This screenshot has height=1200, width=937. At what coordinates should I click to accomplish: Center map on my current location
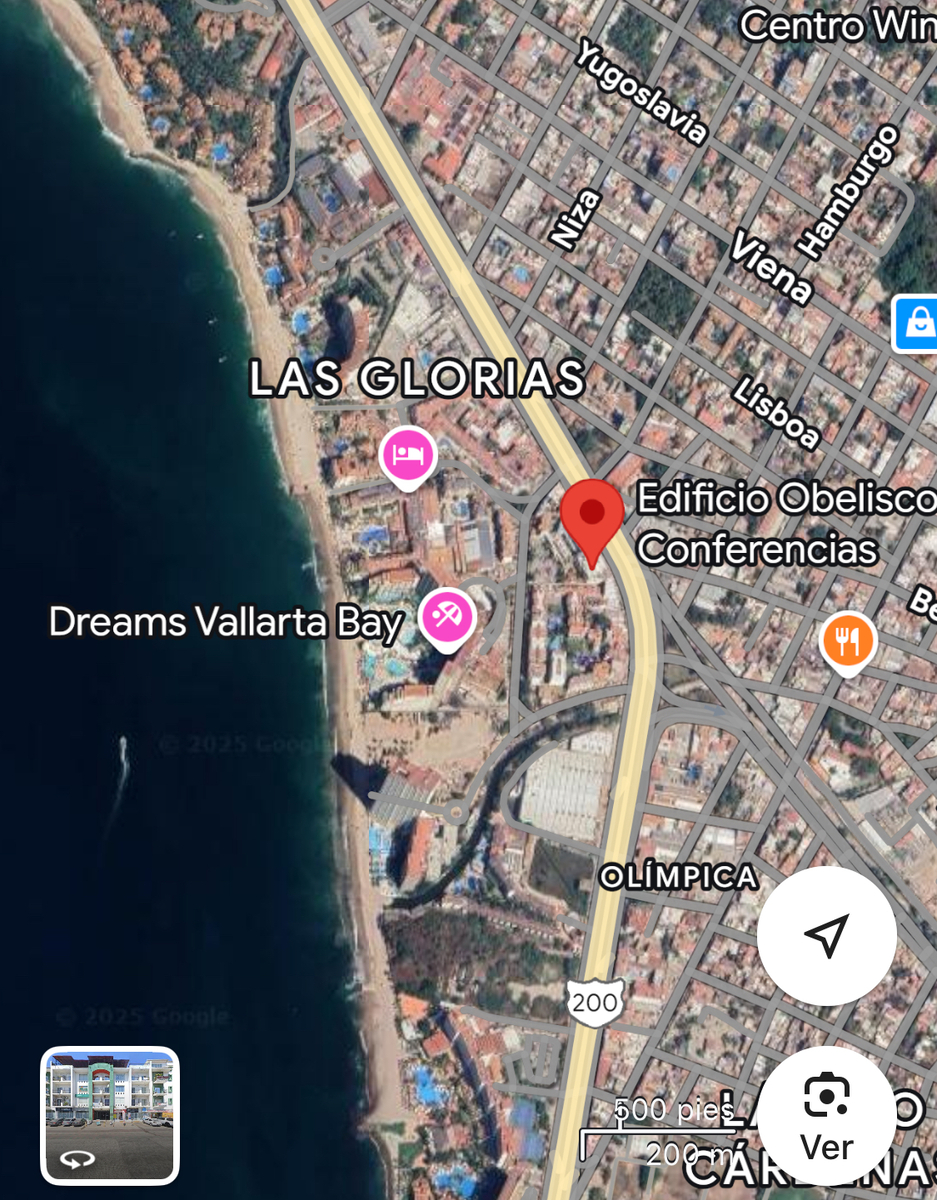click(826, 936)
